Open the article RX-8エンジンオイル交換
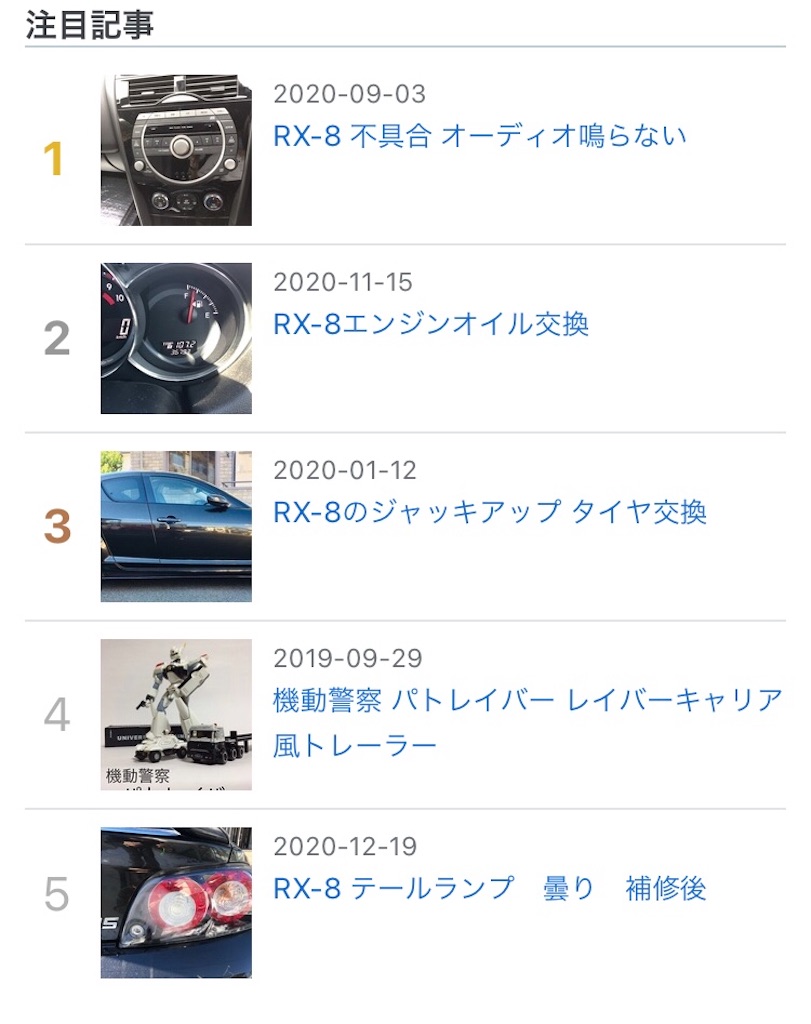 431,324
